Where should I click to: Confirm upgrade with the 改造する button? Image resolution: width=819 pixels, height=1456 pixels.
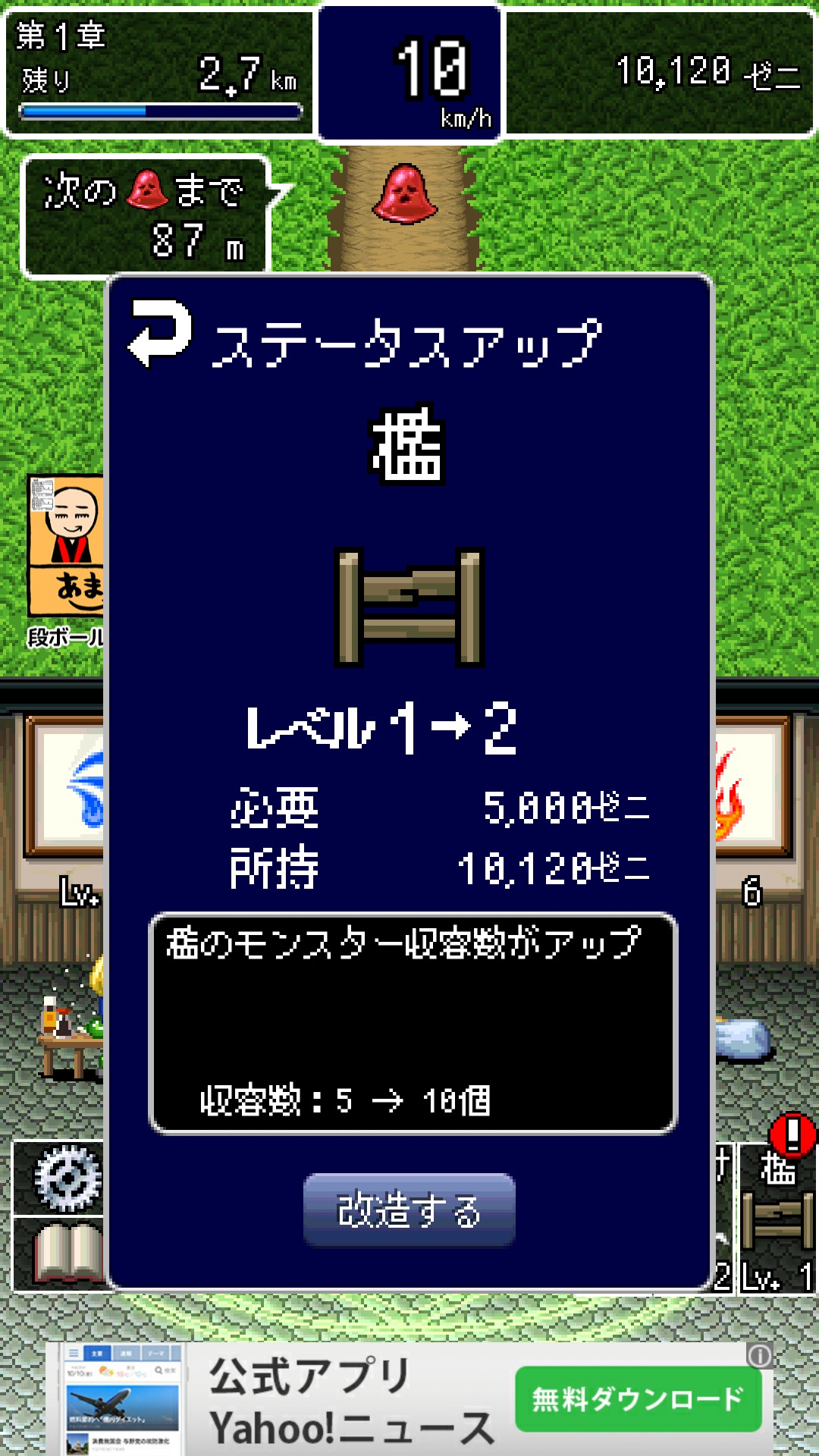click(x=409, y=1210)
